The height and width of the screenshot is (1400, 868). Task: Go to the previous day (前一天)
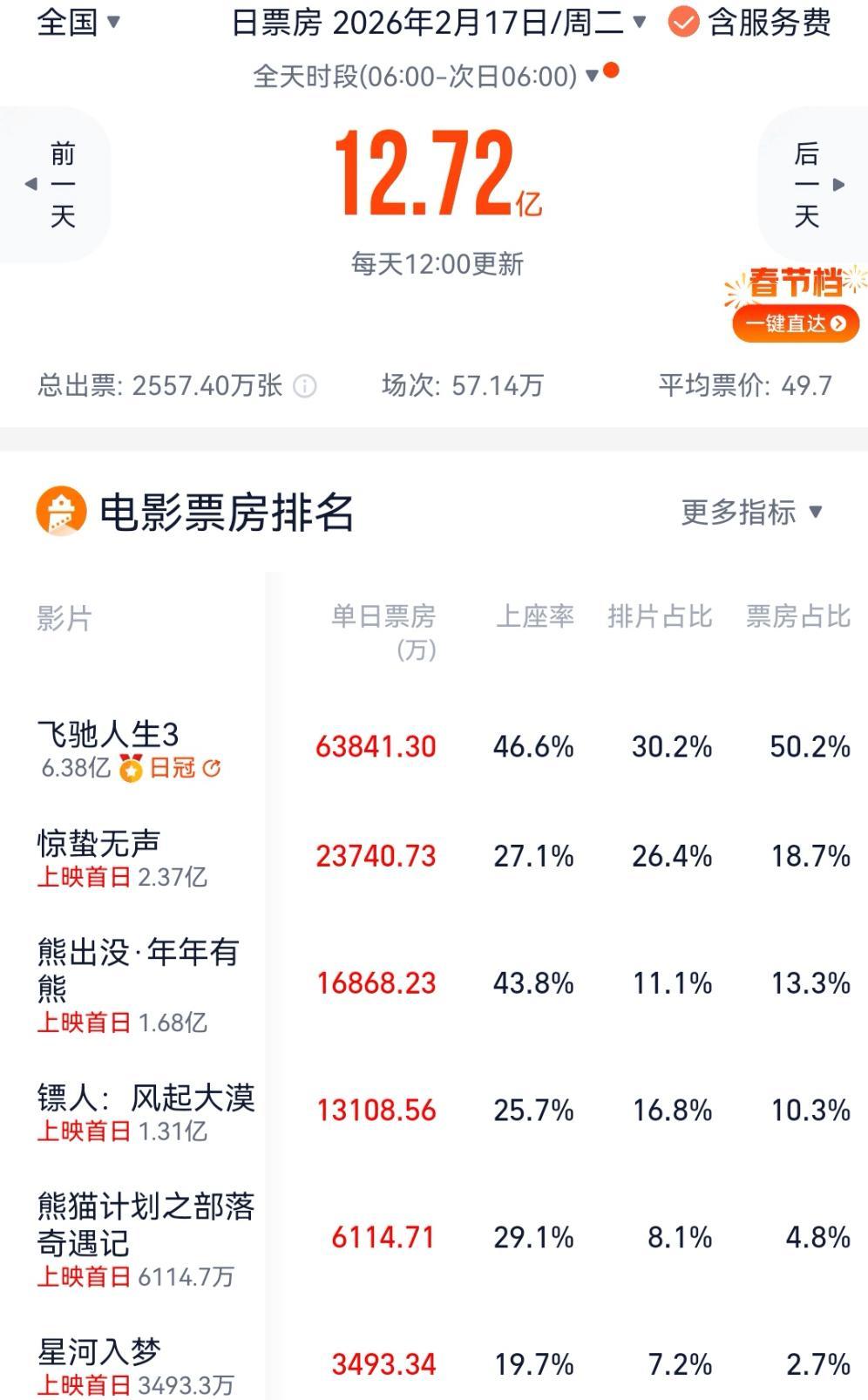pyautogui.click(x=56, y=185)
